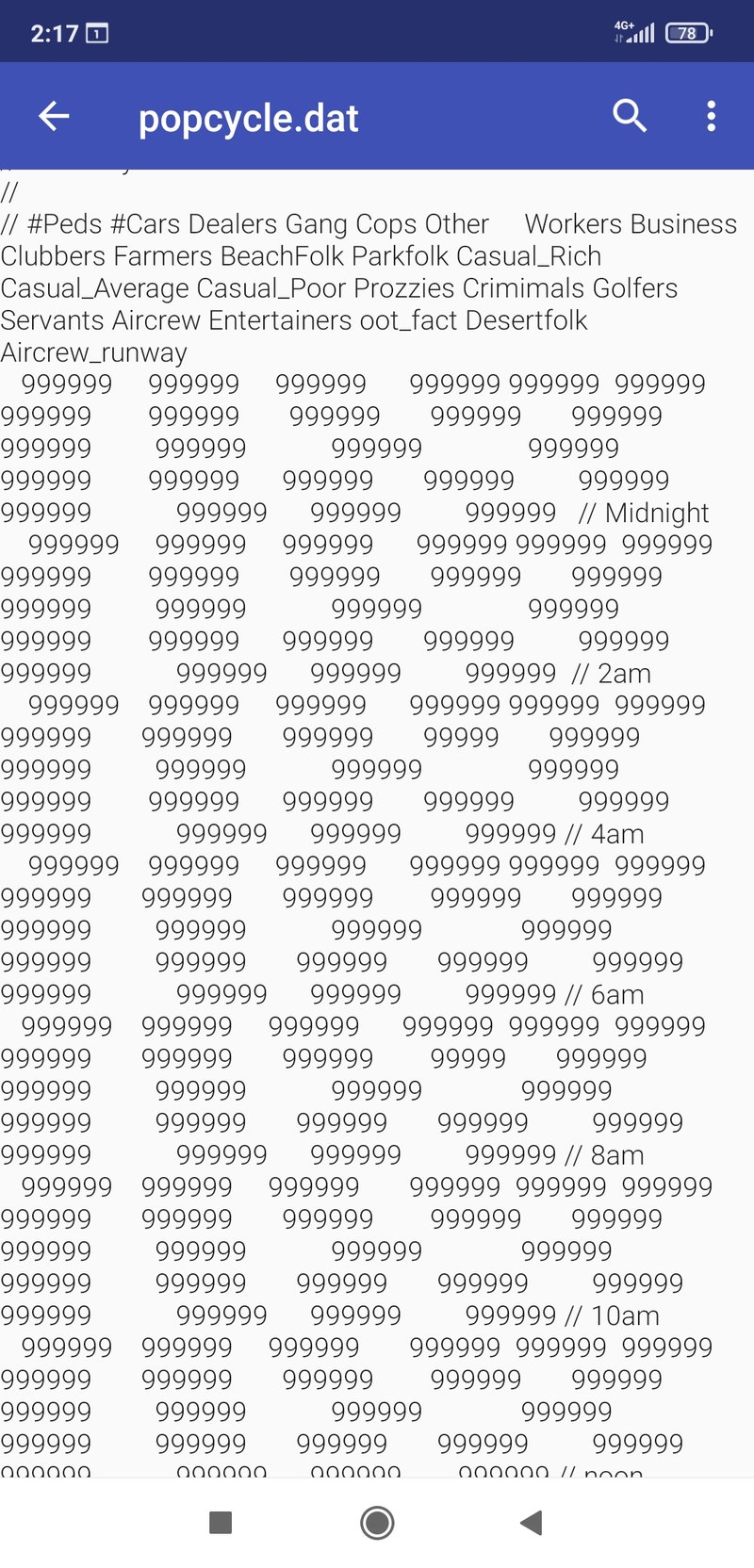Search within popcycle.dat
This screenshot has height=1568, width=754.
pos(630,116)
